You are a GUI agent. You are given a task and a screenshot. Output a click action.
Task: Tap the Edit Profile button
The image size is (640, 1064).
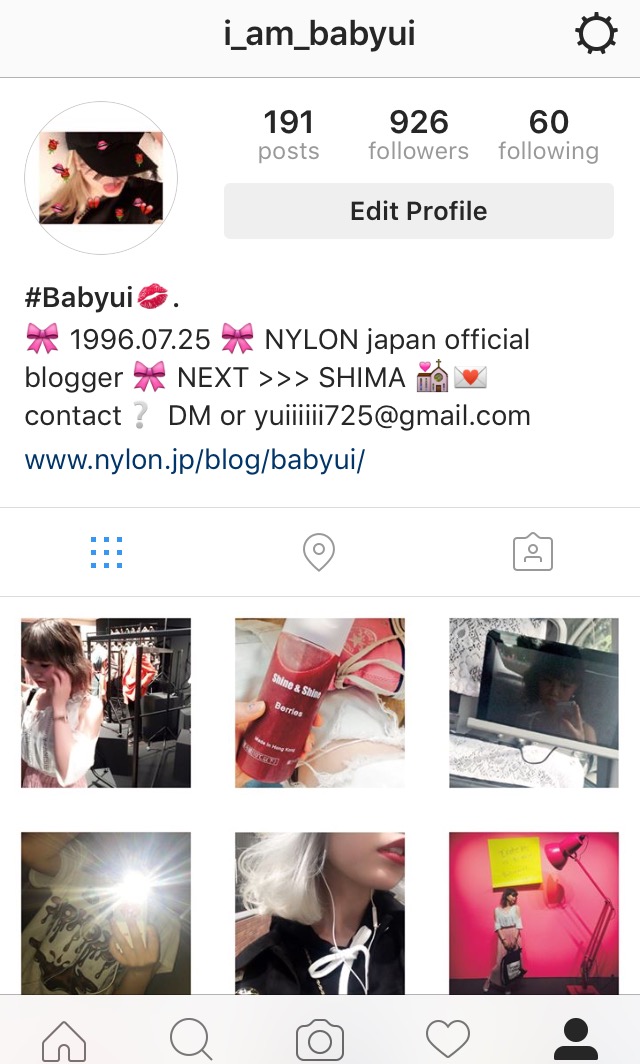click(x=418, y=211)
